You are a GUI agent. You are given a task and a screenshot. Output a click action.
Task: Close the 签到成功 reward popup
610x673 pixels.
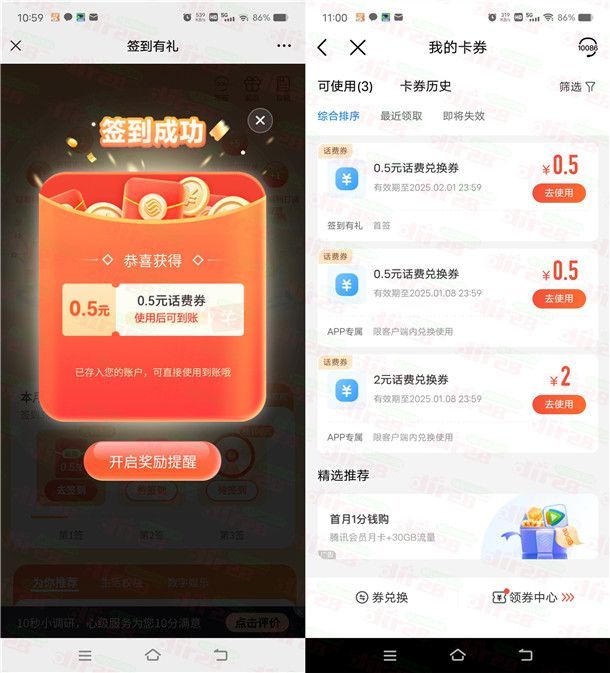[x=260, y=121]
